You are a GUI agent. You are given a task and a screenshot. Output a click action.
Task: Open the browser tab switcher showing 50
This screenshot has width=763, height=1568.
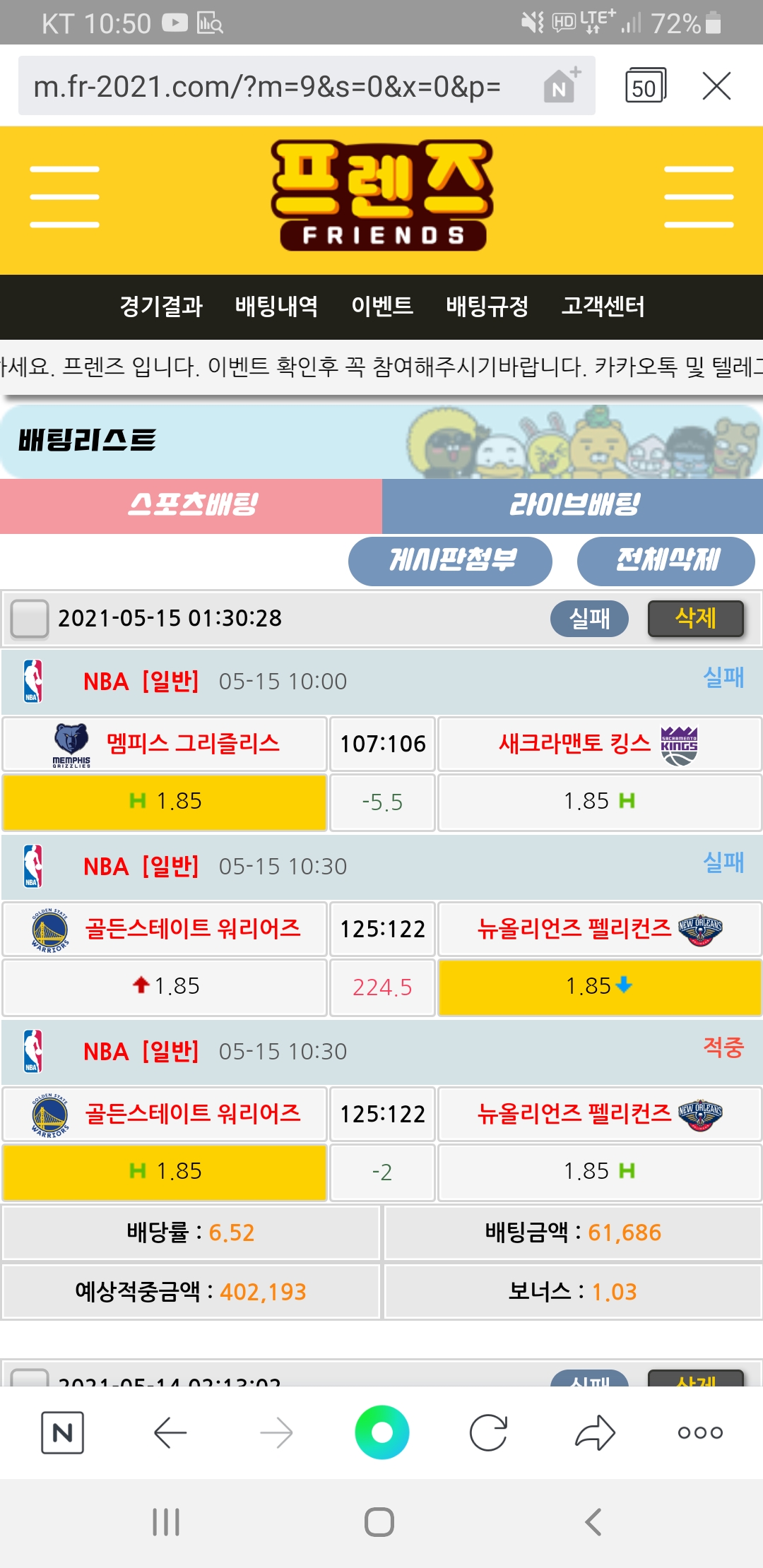645,86
